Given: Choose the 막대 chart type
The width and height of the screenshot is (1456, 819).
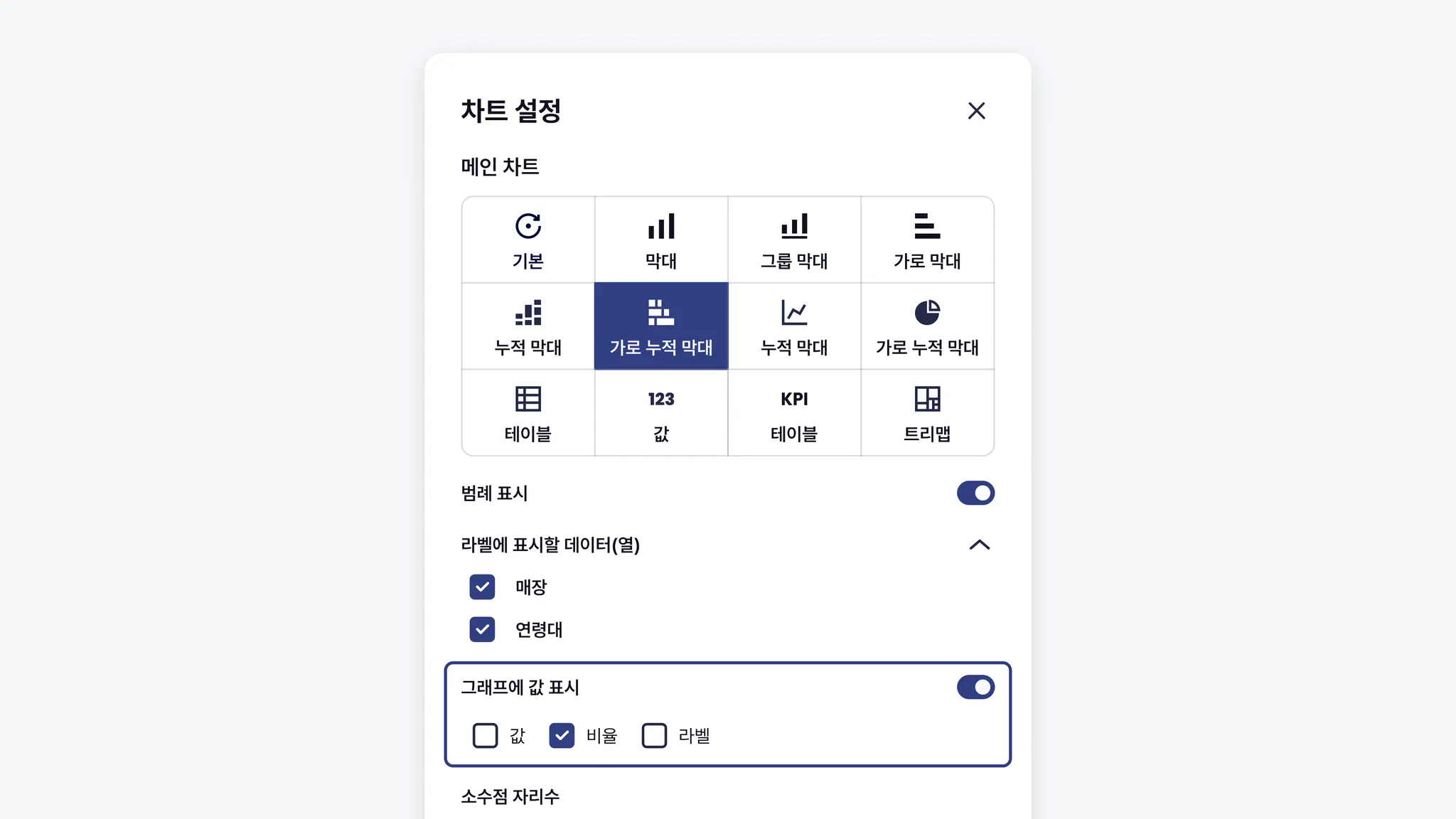Looking at the screenshot, I should (660, 240).
